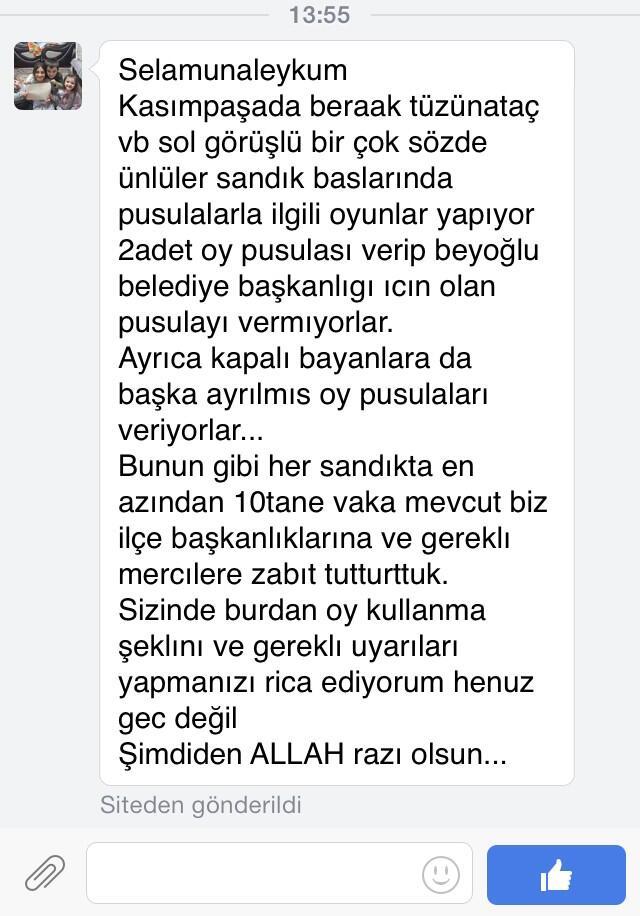The height and width of the screenshot is (916, 640).
Task: Focus the message text field
Action: 250,874
